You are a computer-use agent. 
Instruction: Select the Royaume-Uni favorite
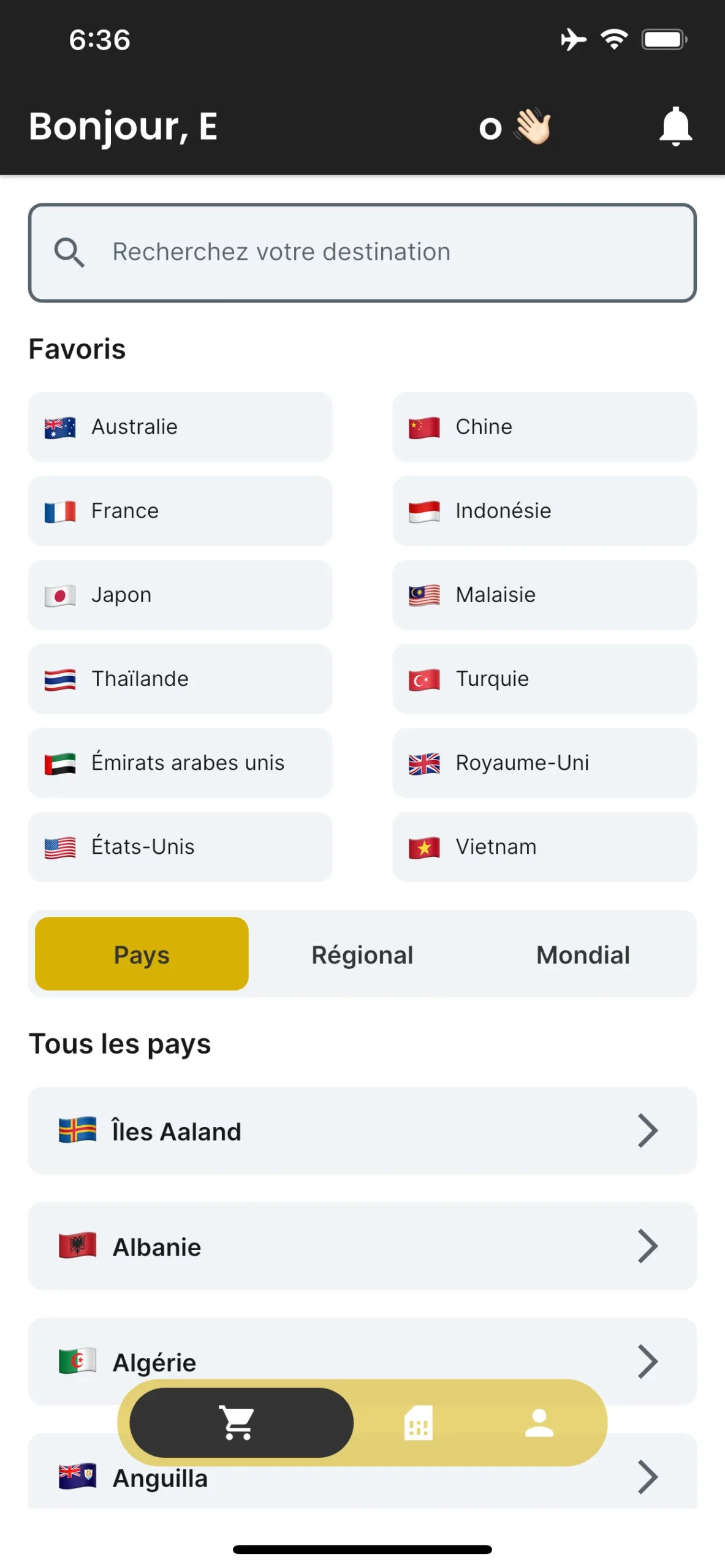click(544, 763)
